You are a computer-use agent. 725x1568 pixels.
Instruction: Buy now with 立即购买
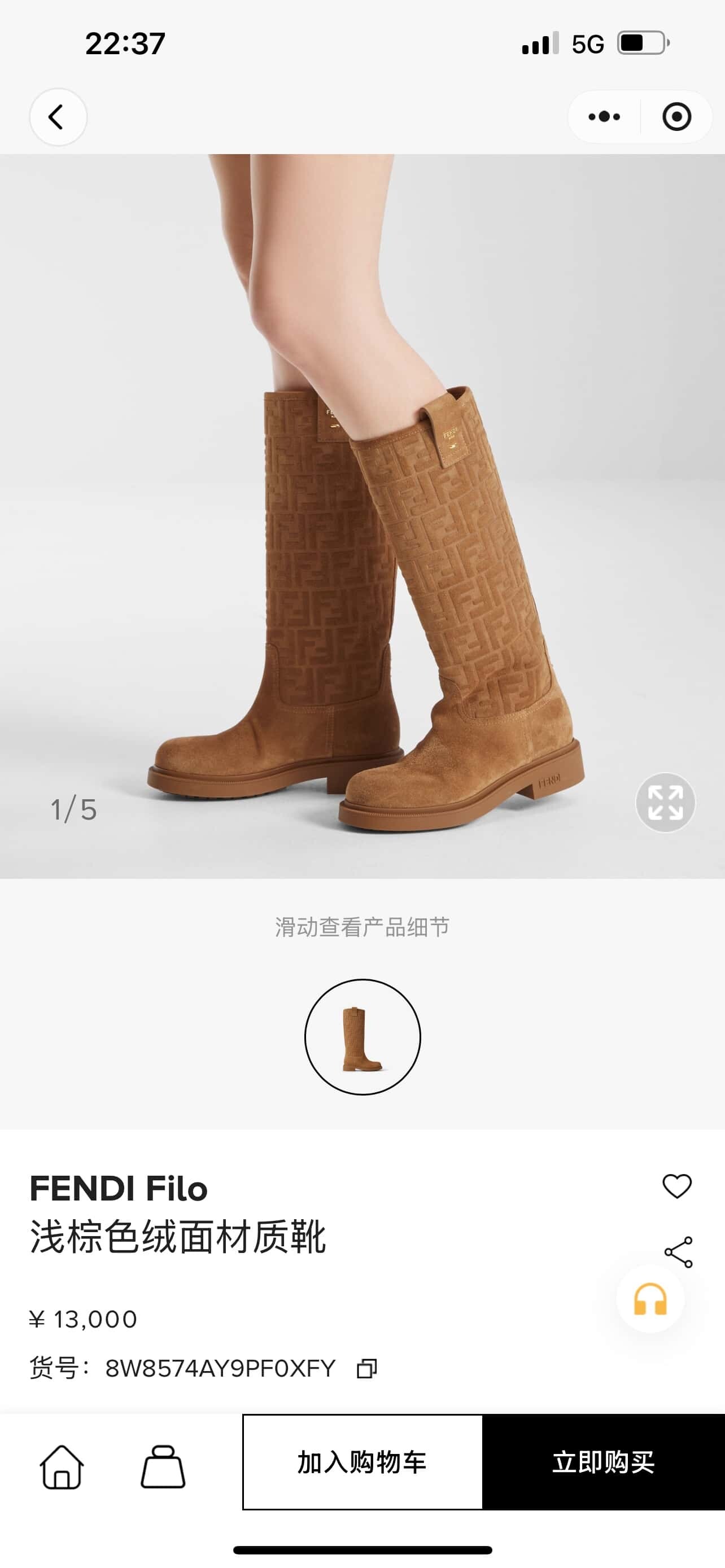point(603,1462)
